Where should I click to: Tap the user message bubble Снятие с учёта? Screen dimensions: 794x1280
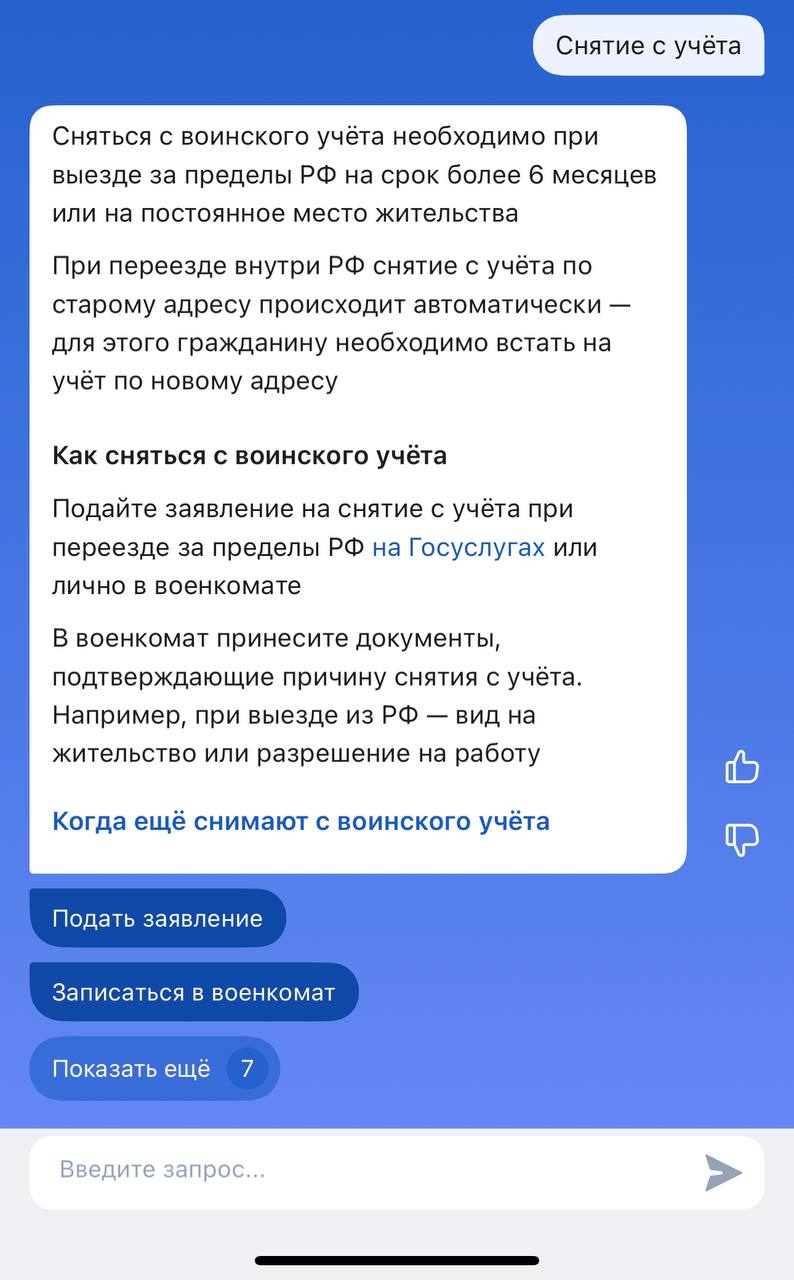[648, 45]
